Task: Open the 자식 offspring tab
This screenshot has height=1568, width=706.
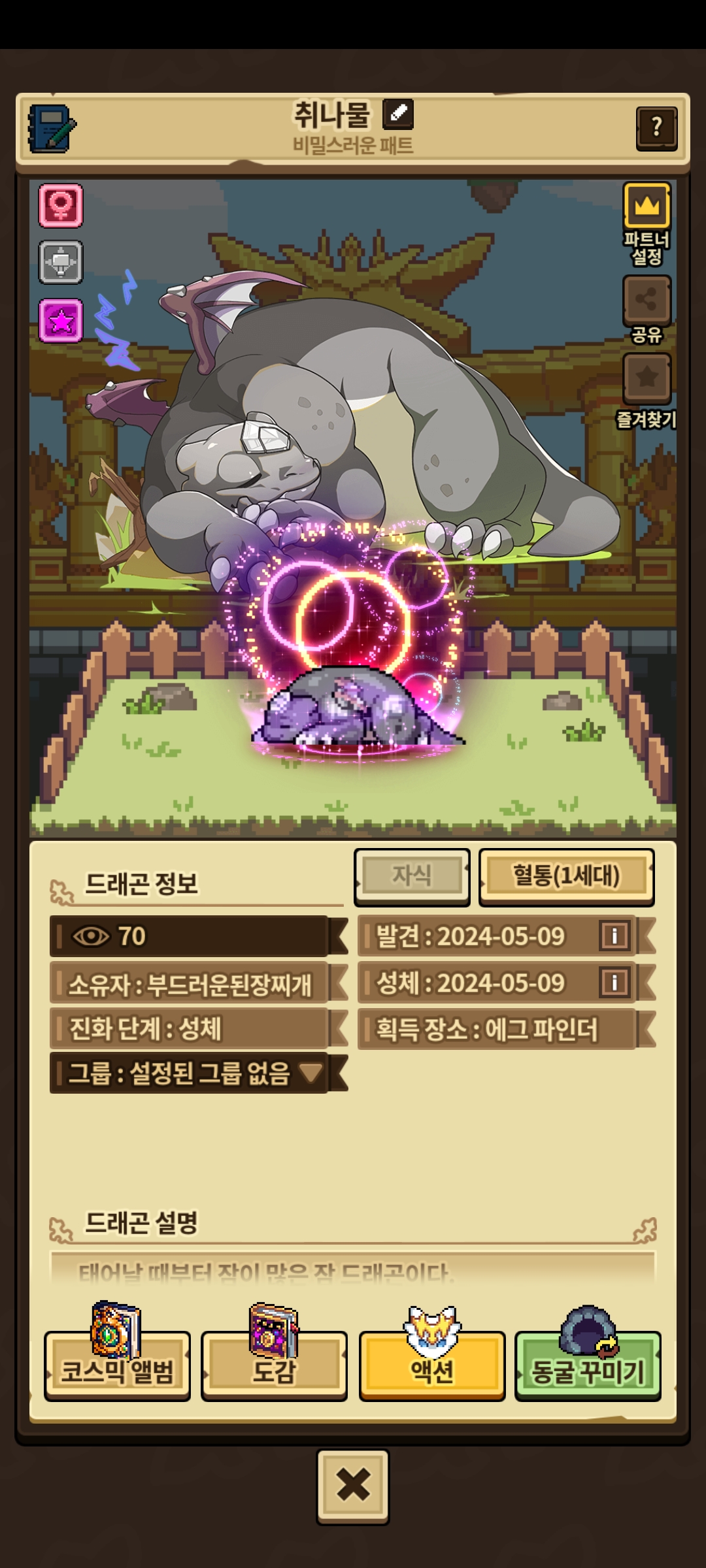Action: (x=412, y=875)
